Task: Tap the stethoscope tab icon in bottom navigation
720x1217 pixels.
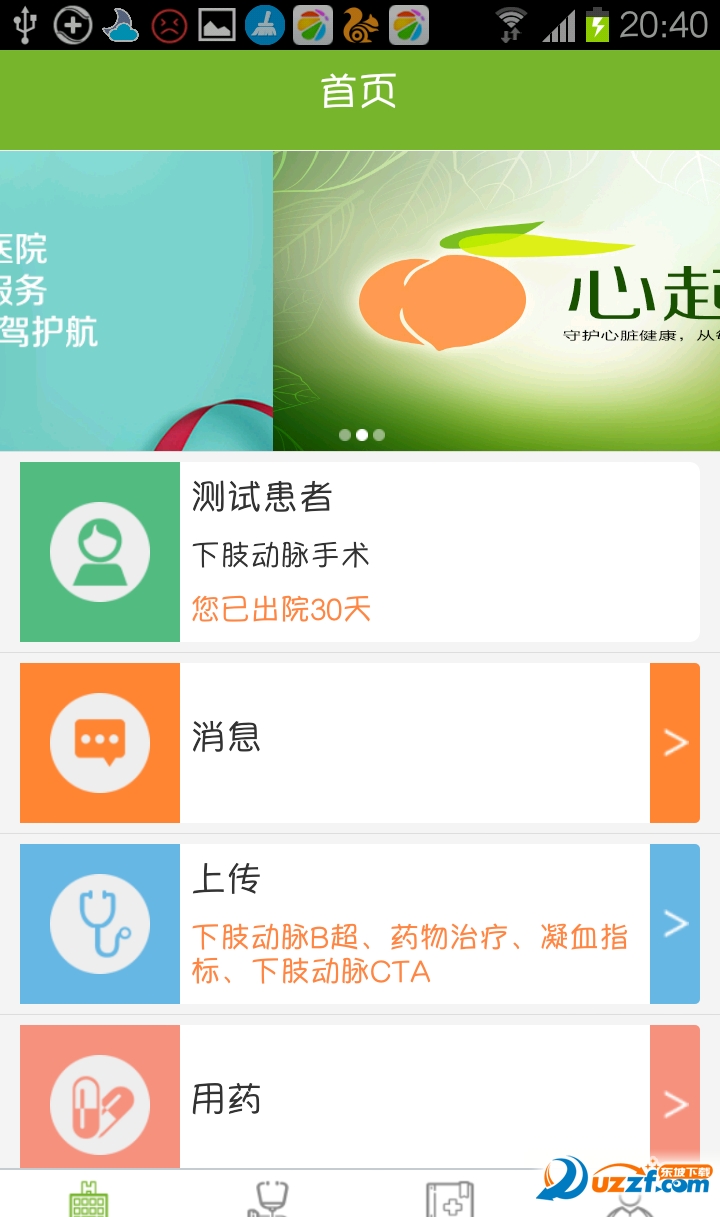Action: [270, 1197]
